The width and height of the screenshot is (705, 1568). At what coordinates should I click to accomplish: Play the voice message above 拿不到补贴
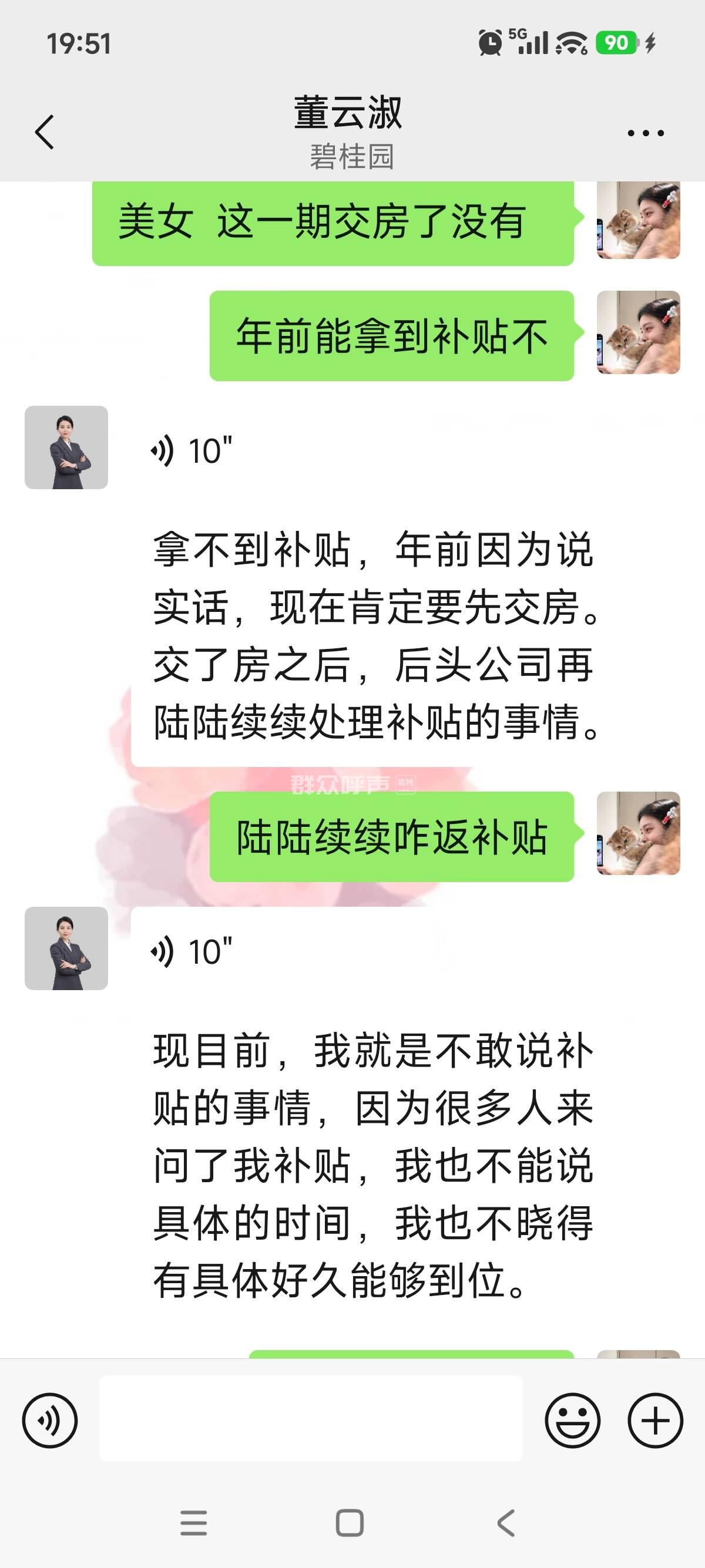coord(192,452)
